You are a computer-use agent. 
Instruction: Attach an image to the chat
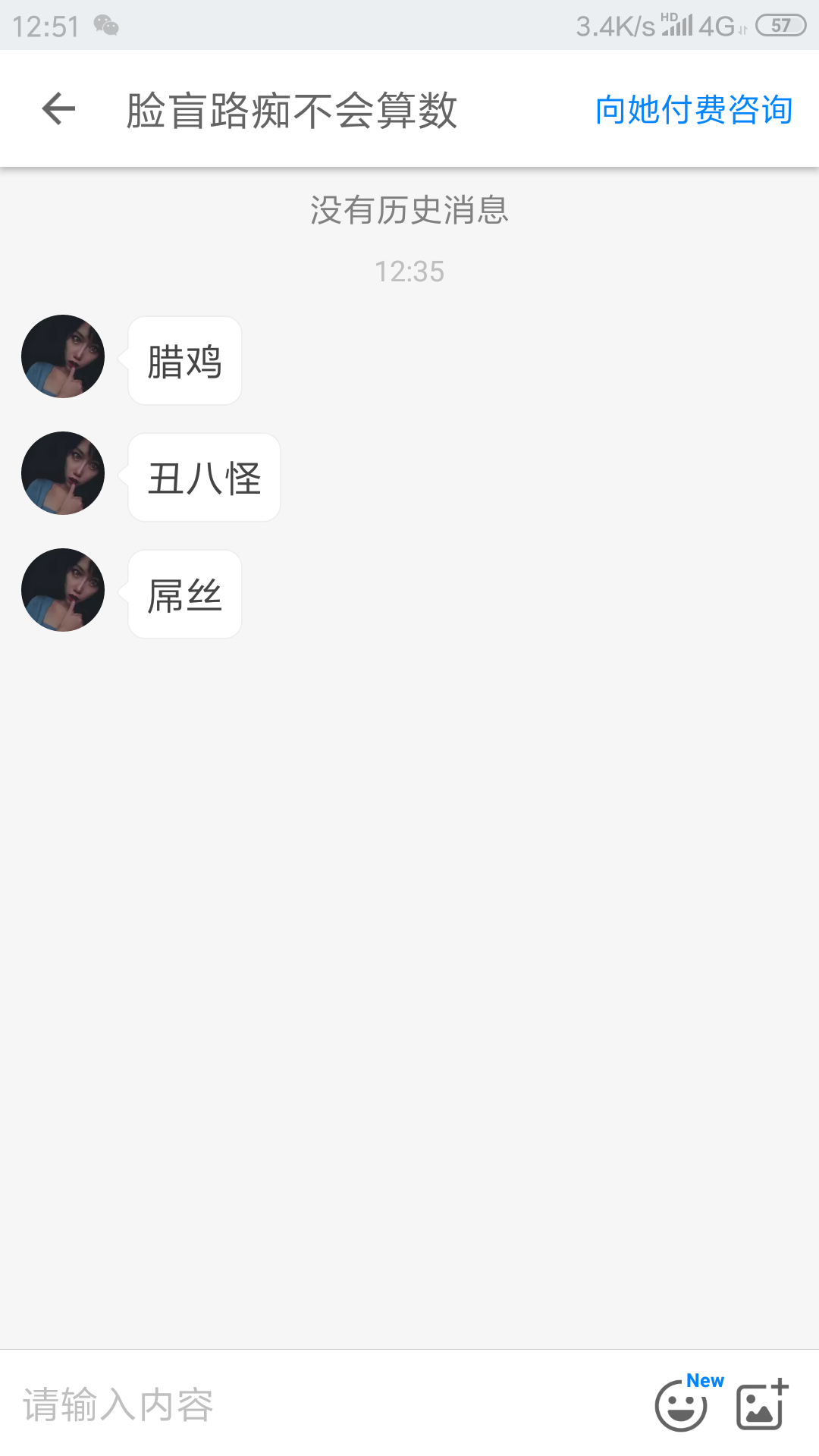[x=761, y=1405]
